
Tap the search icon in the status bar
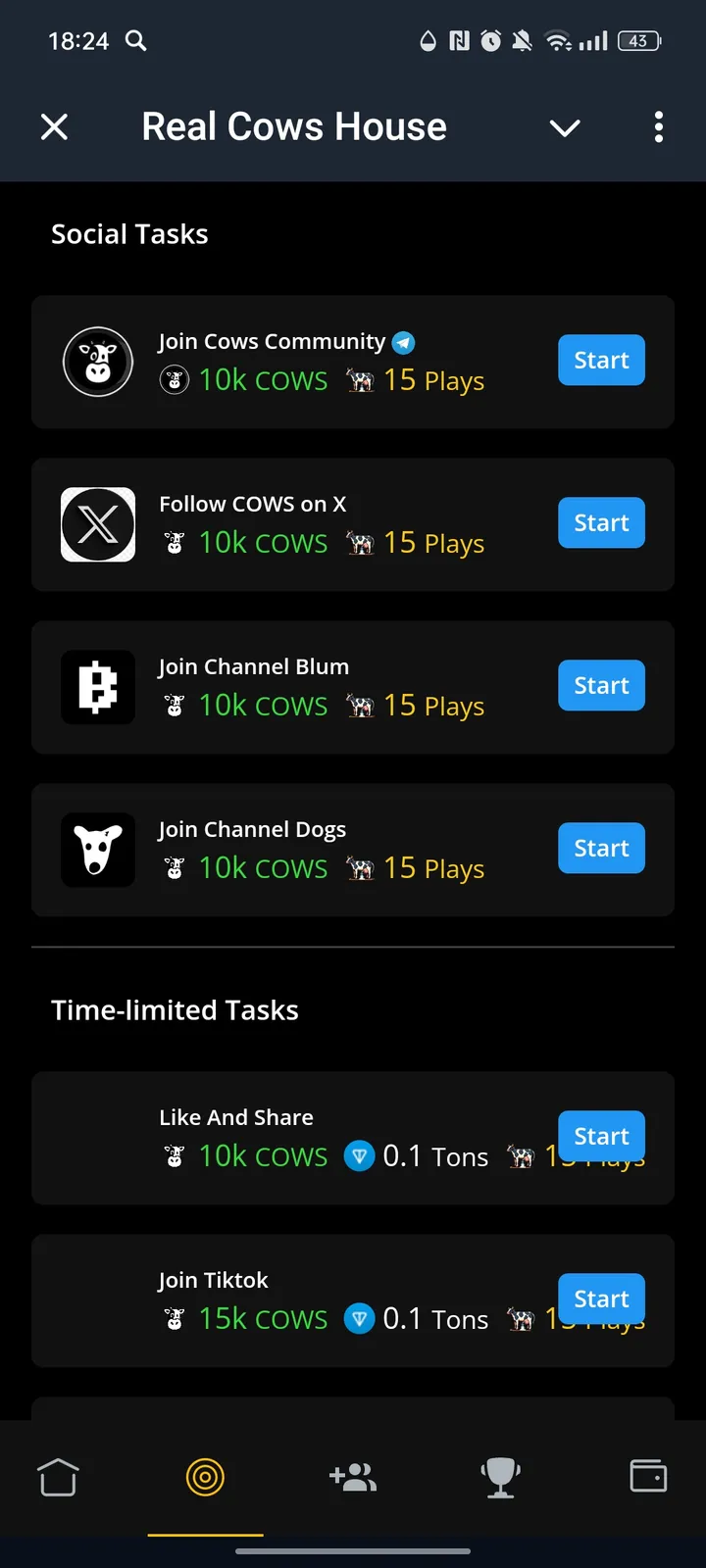(136, 41)
